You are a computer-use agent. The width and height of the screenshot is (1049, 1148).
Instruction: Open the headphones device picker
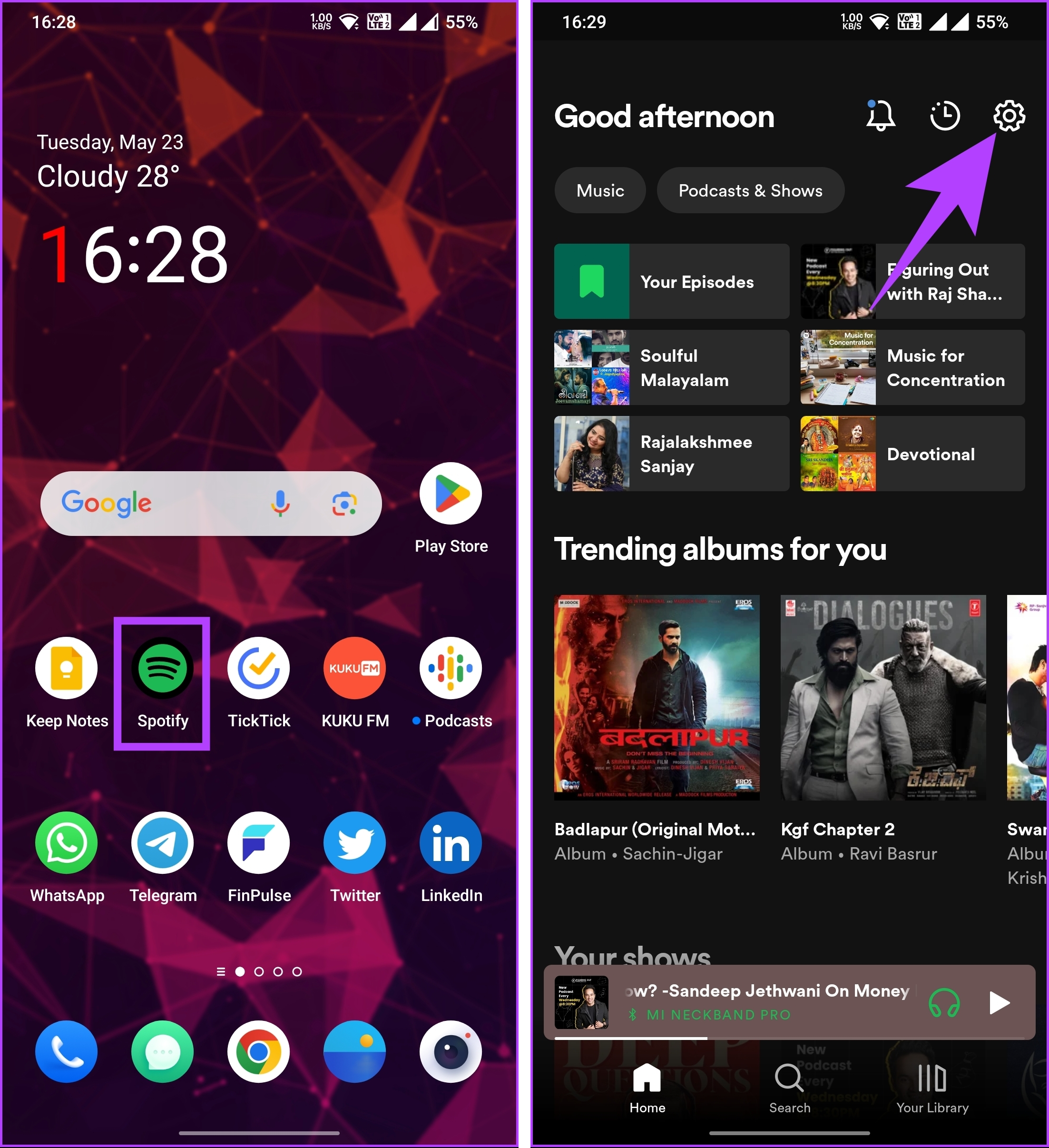click(944, 1003)
